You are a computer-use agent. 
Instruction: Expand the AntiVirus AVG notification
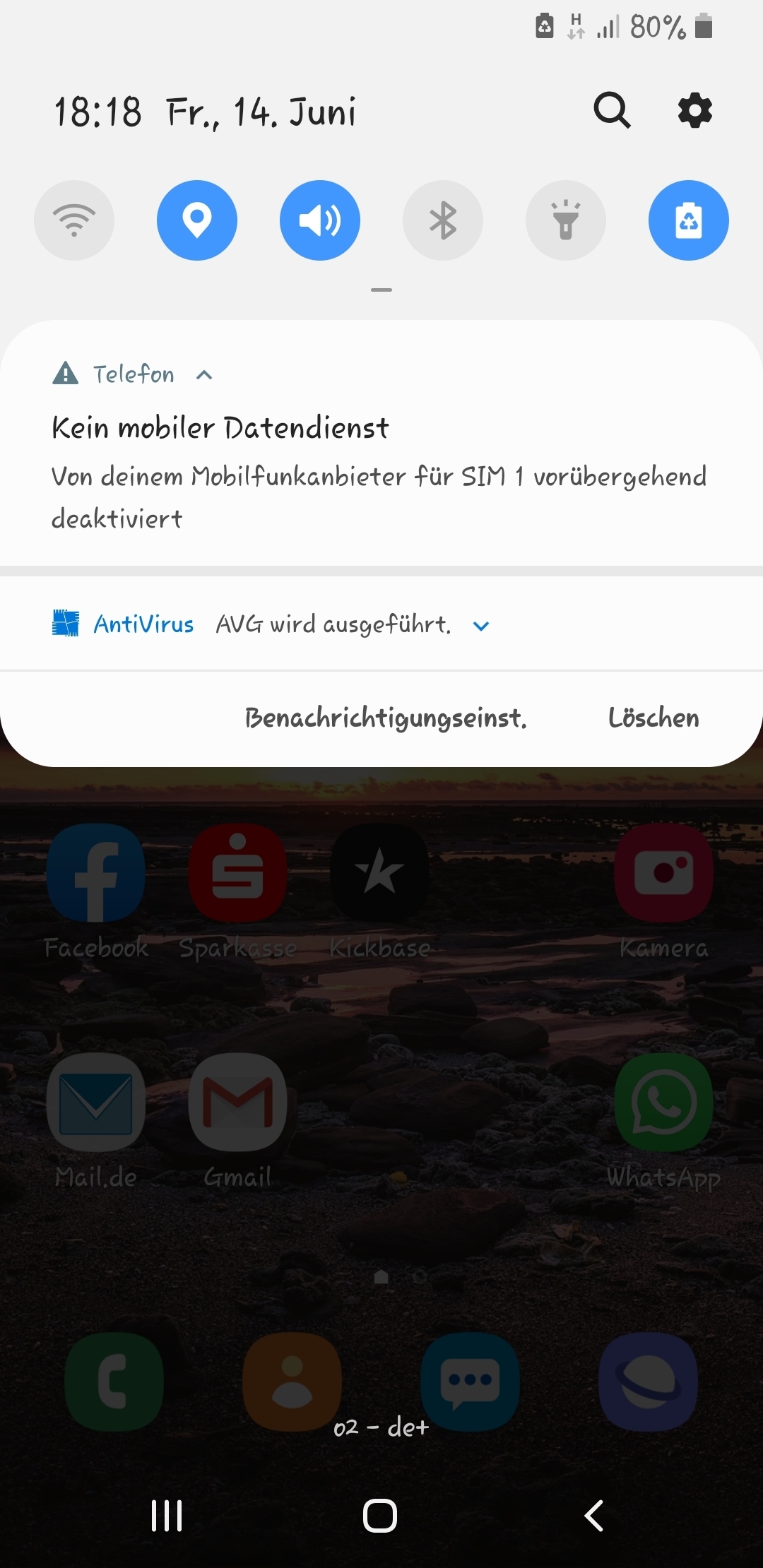click(481, 626)
